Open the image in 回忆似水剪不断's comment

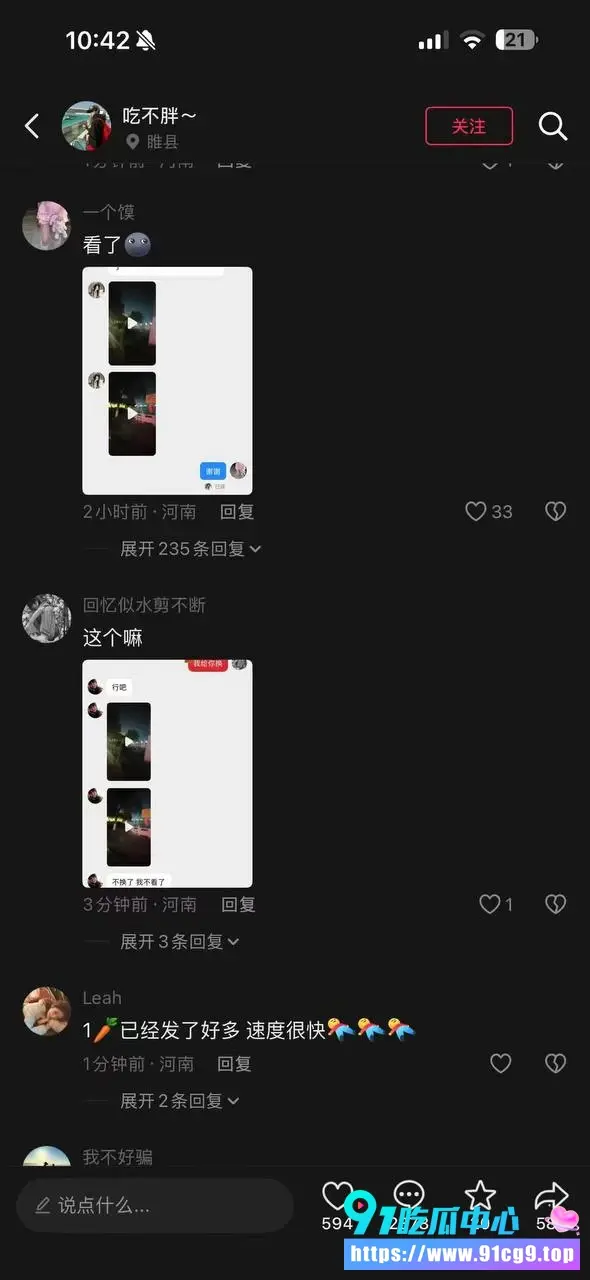pyautogui.click(x=167, y=774)
